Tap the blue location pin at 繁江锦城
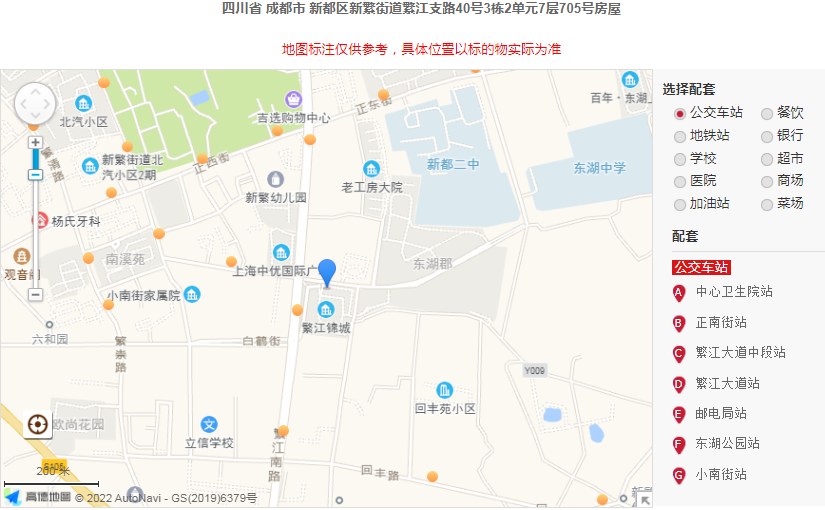The image size is (825, 510). click(327, 272)
